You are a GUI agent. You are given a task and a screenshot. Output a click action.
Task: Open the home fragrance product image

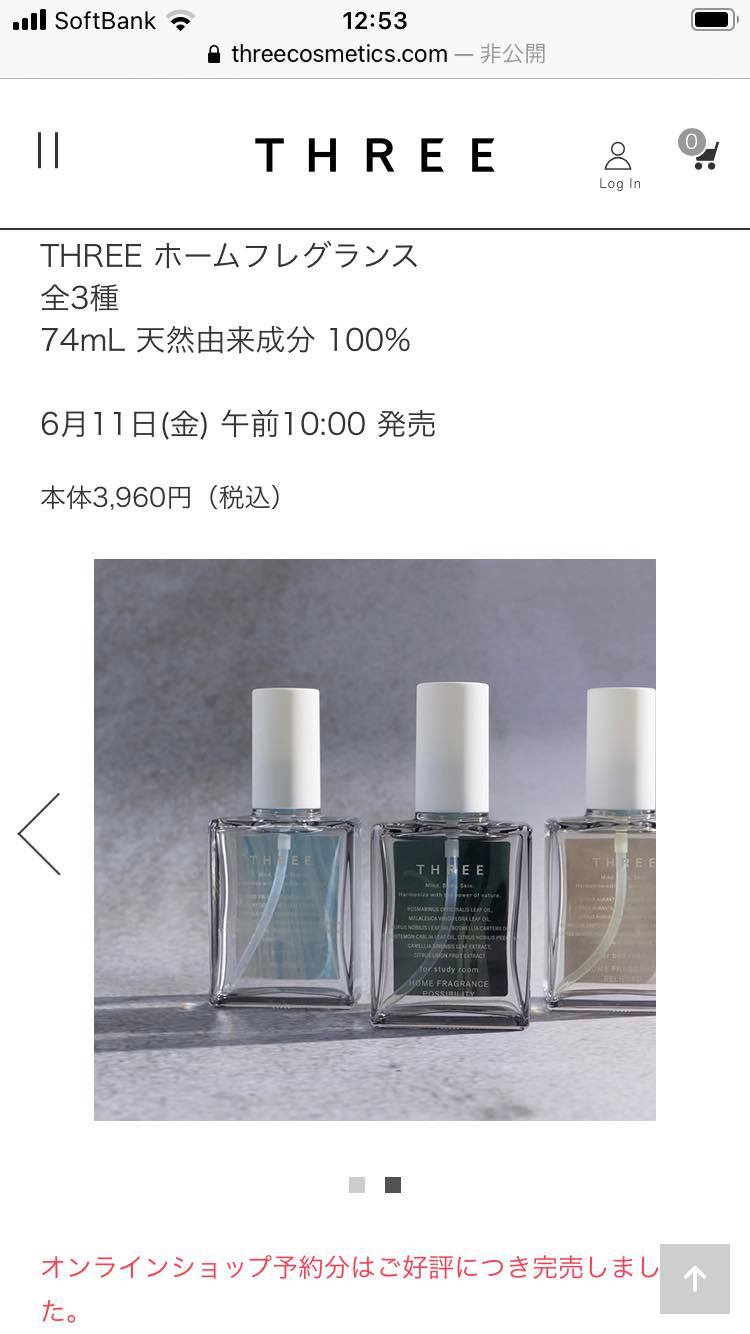pyautogui.click(x=375, y=839)
